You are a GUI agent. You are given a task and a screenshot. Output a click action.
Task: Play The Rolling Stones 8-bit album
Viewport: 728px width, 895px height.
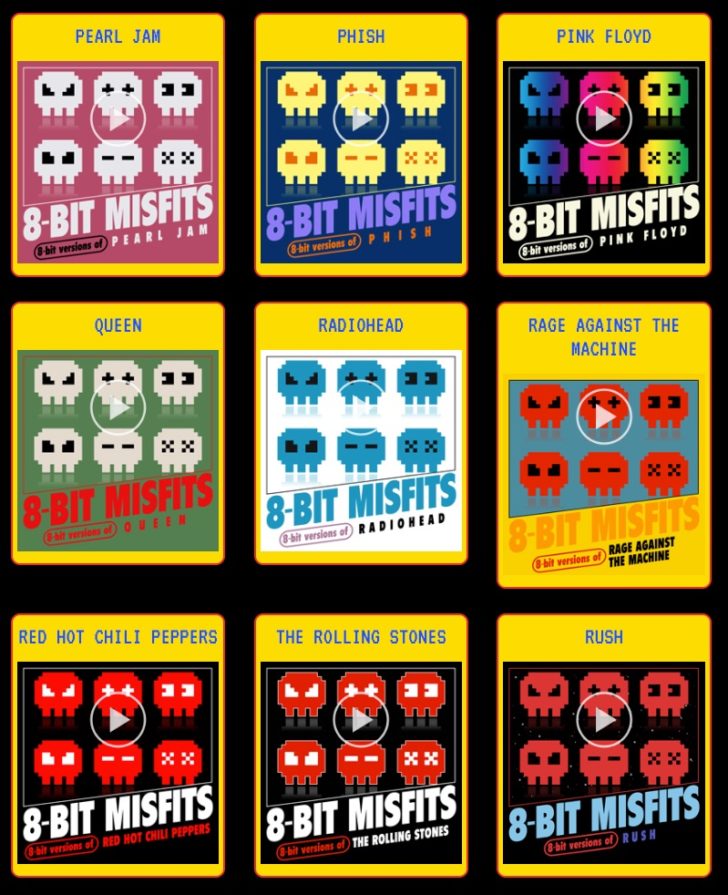(x=361, y=719)
